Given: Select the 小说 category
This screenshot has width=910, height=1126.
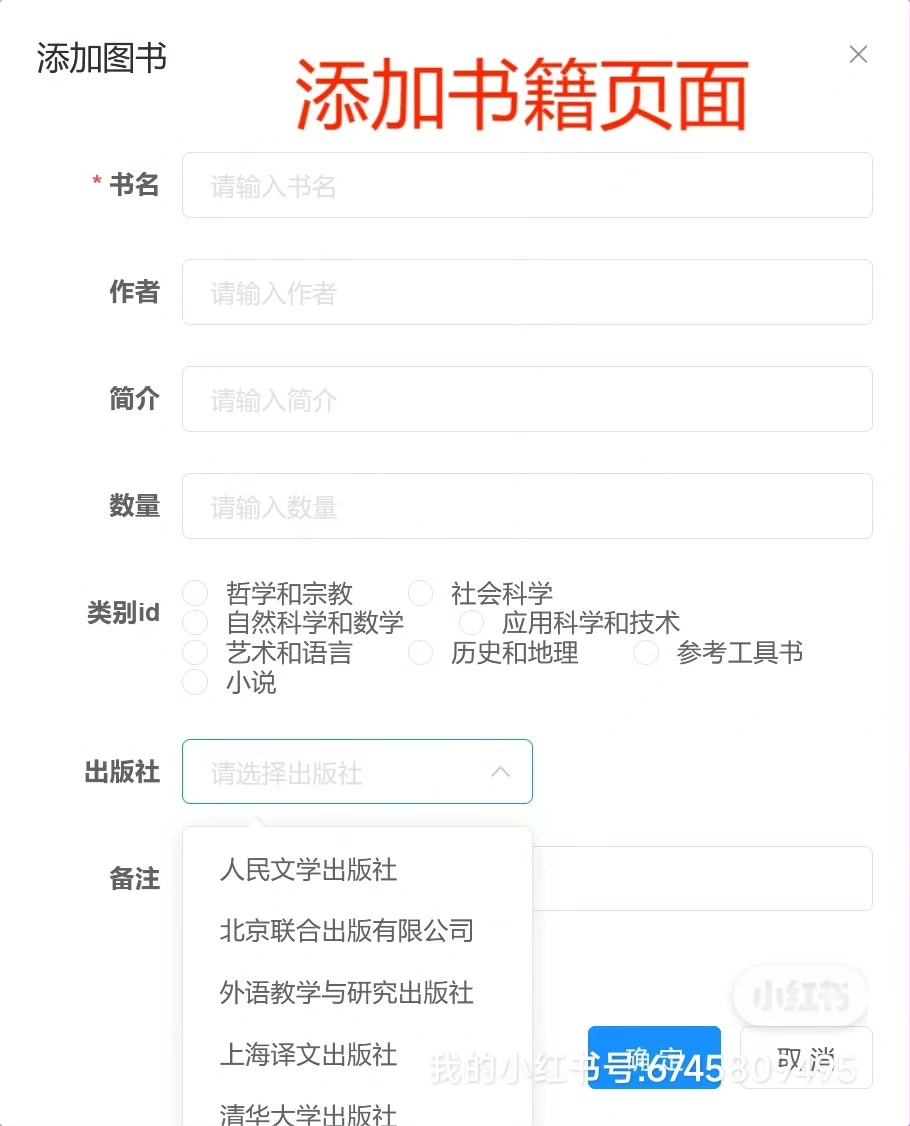Looking at the screenshot, I should (x=196, y=683).
